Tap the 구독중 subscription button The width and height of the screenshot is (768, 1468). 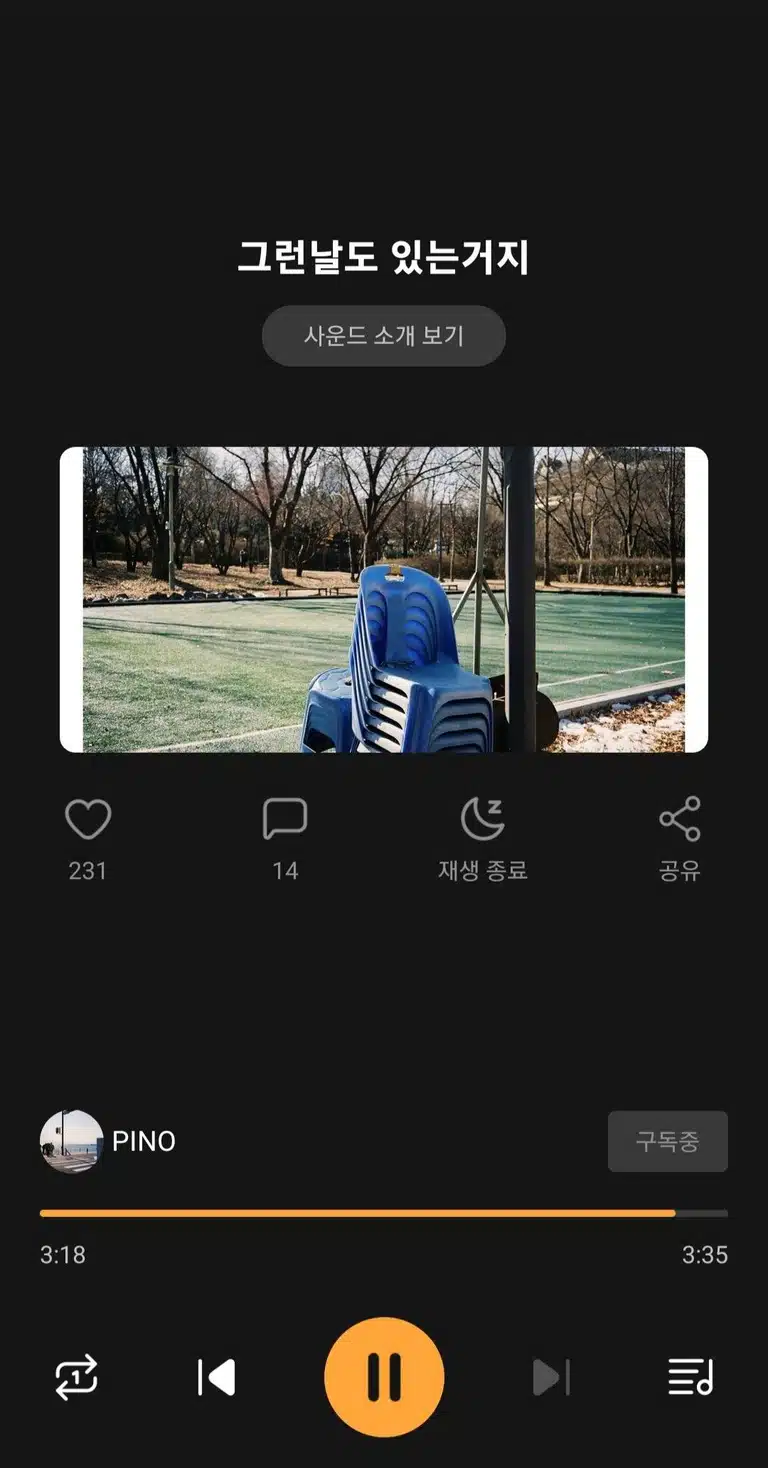pos(668,1141)
